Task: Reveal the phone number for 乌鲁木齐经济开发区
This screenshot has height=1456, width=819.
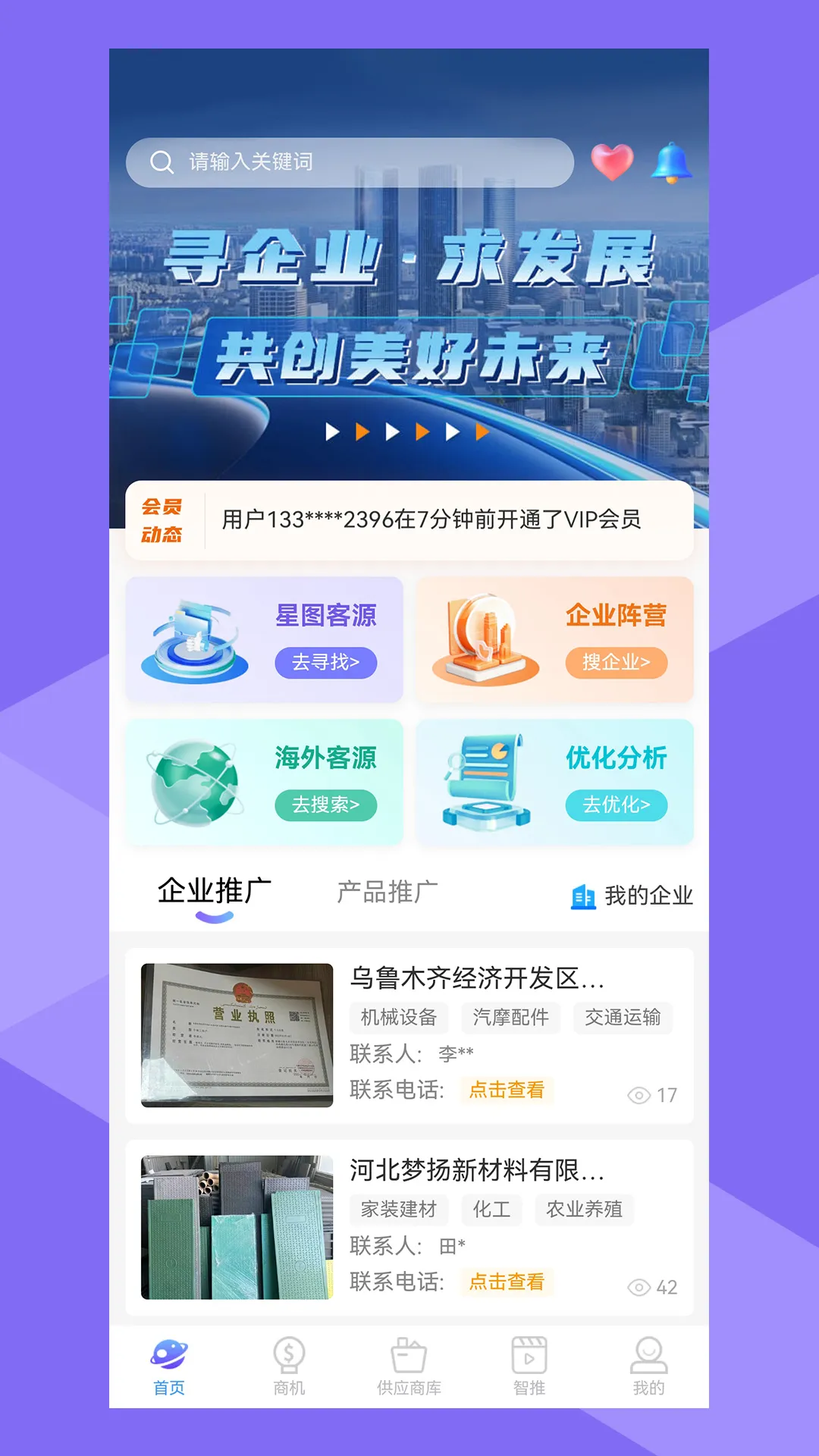Action: click(507, 1090)
